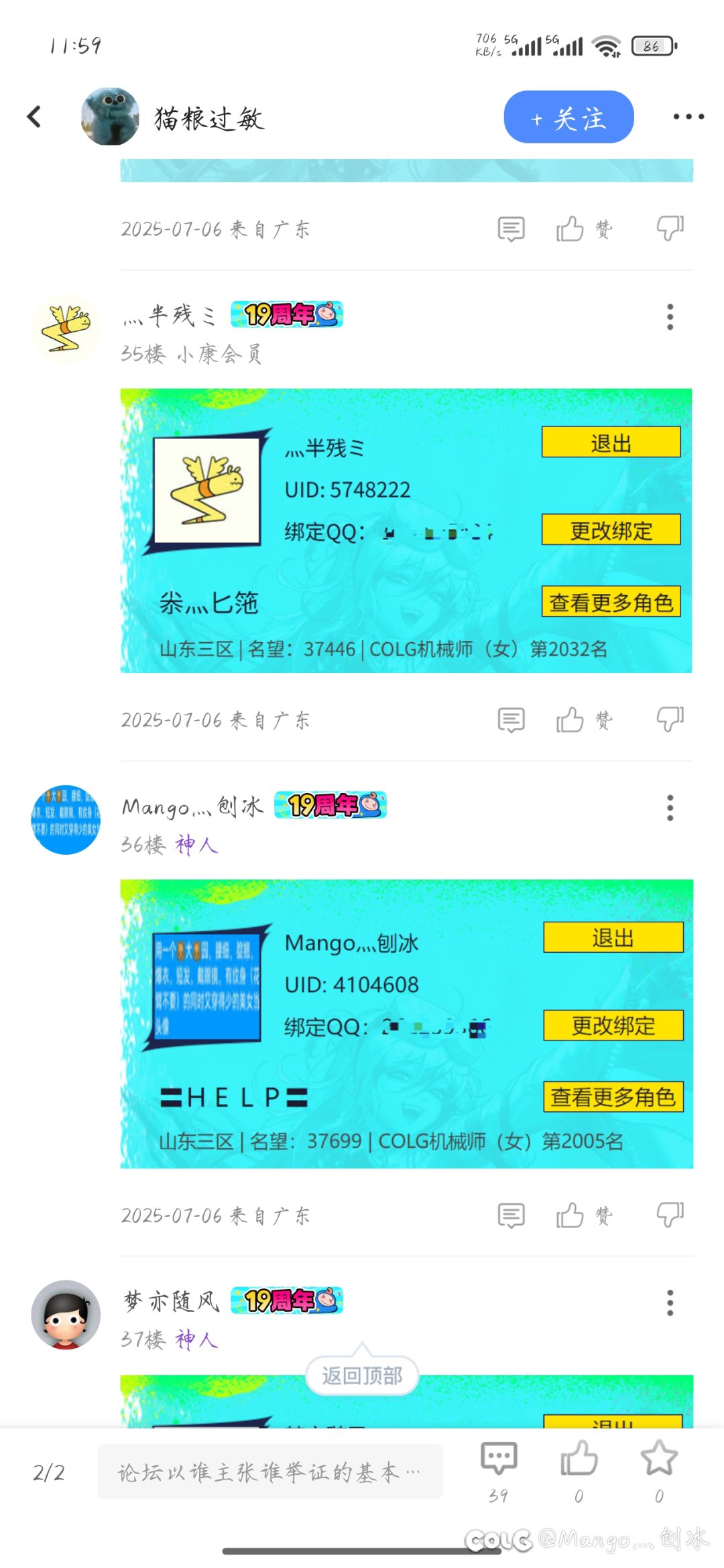Open more options for Mango创冰's 36楼 post

point(670,808)
